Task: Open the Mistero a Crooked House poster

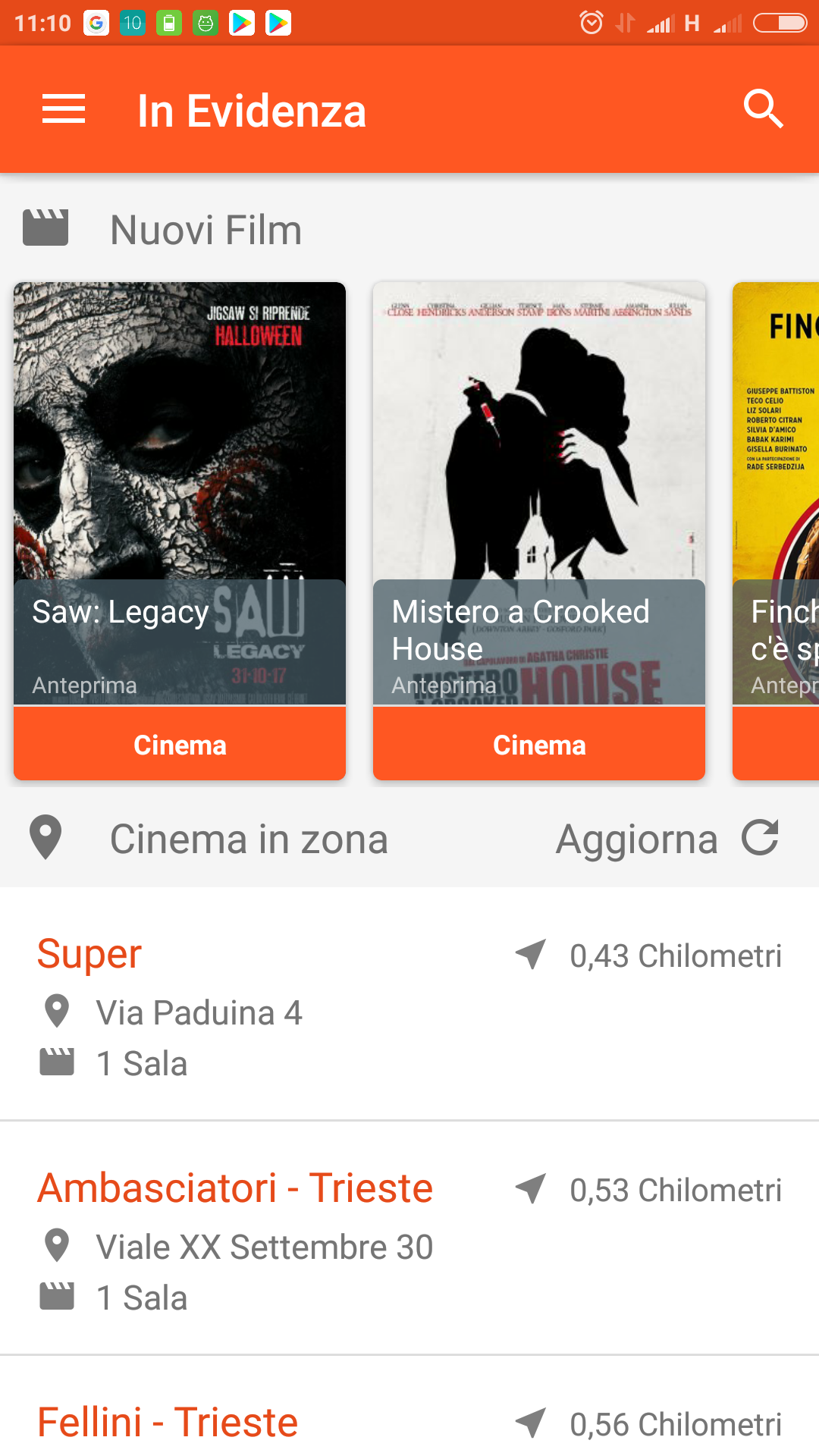Action: pyautogui.click(x=539, y=494)
